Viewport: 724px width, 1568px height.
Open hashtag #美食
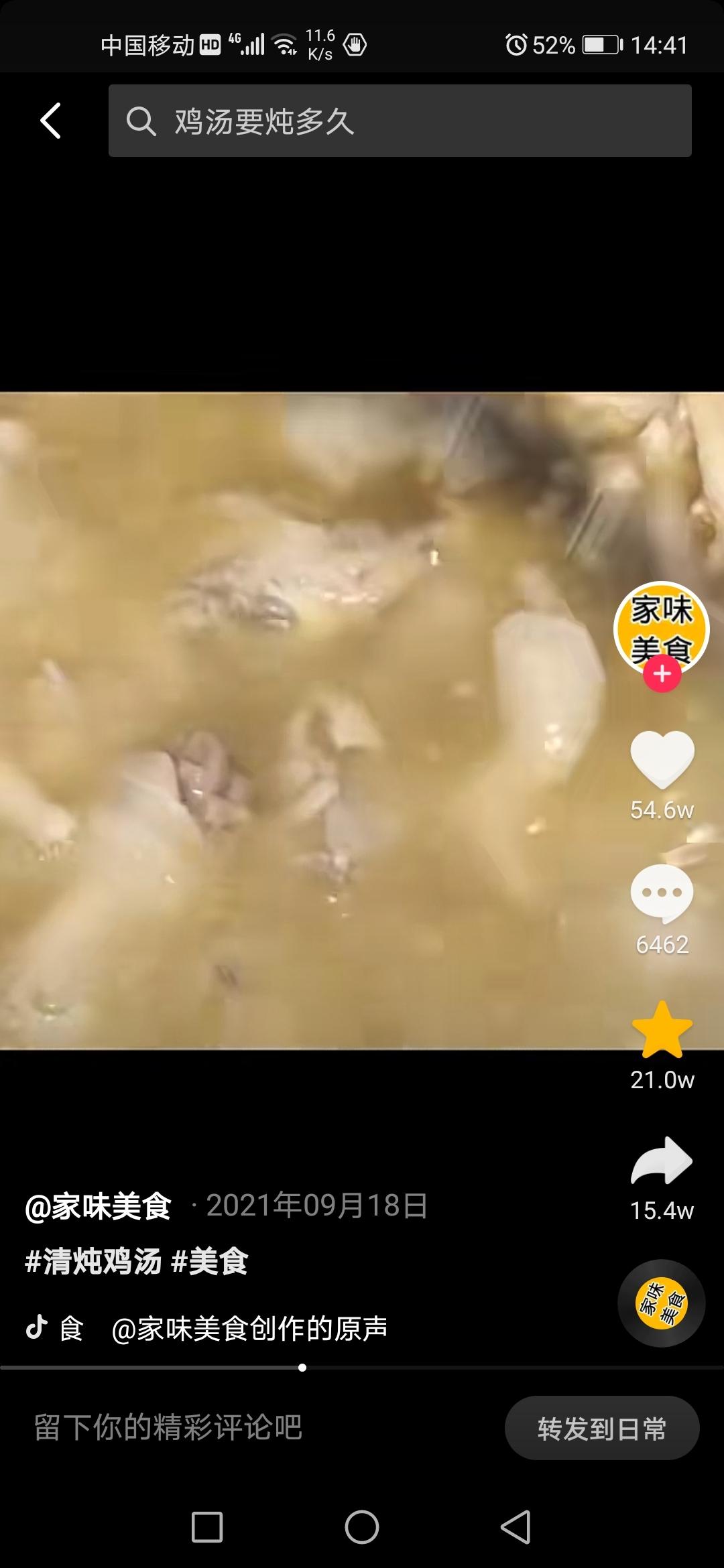pyautogui.click(x=210, y=1261)
